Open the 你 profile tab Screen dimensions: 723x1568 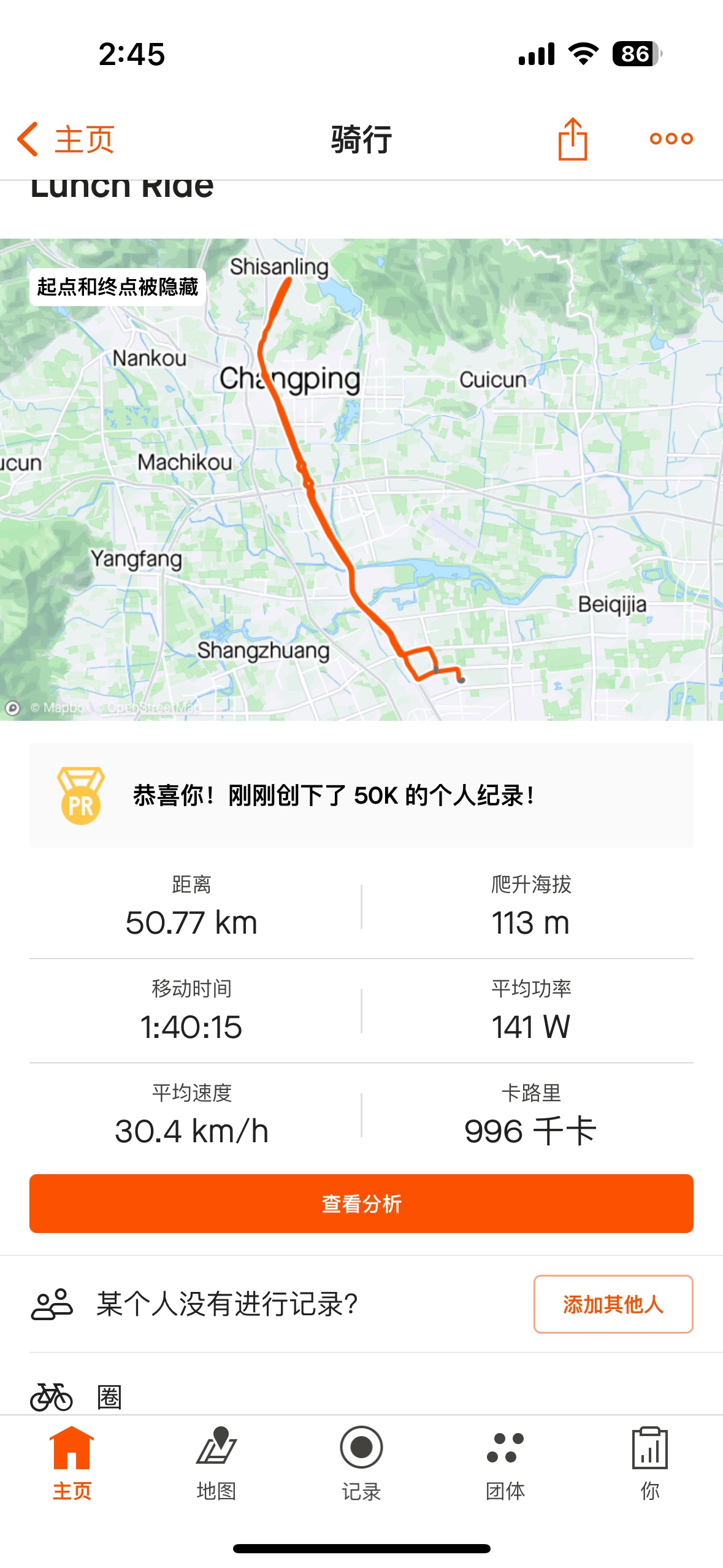pyautogui.click(x=650, y=1464)
